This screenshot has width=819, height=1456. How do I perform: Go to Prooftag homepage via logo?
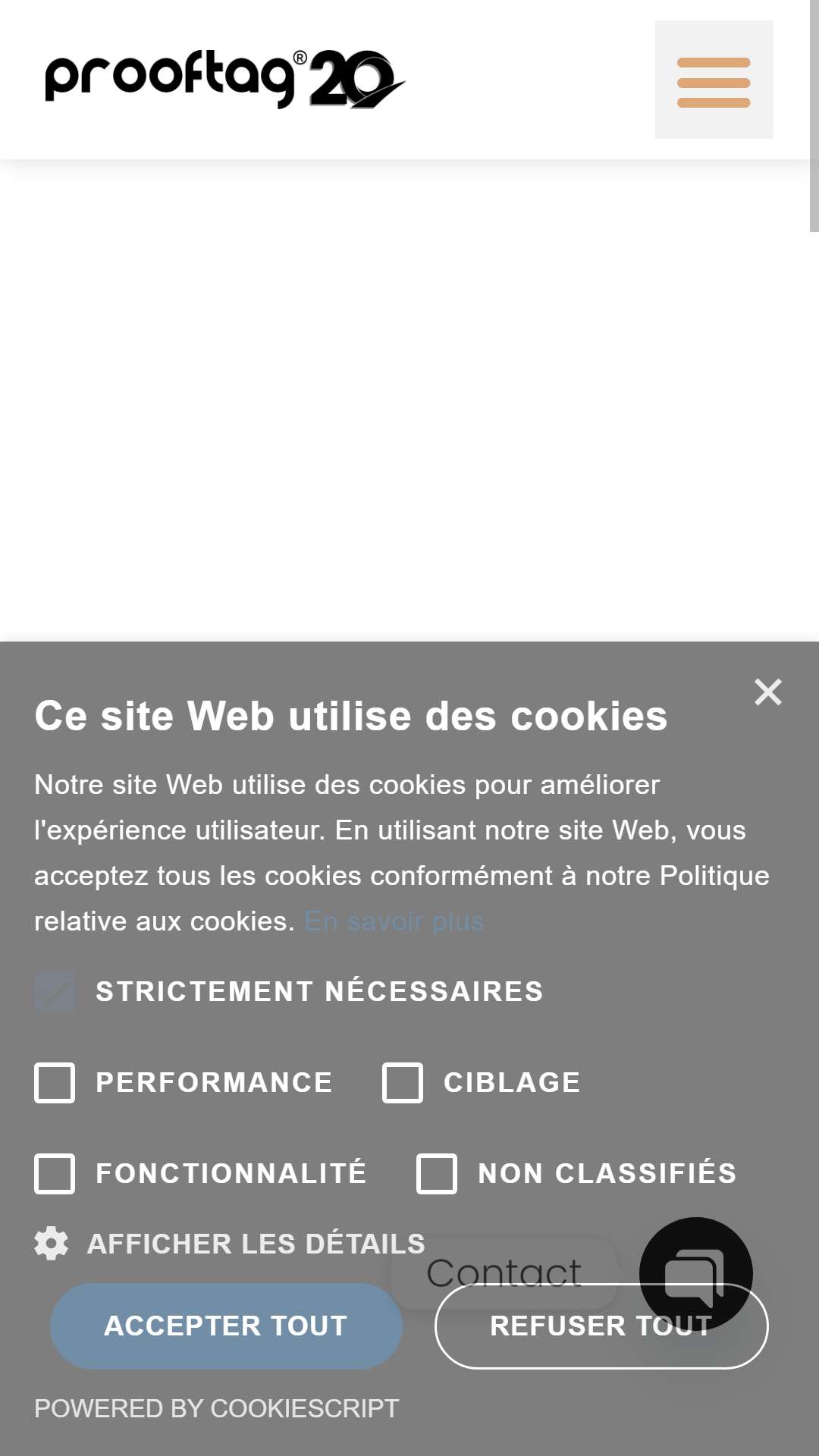pos(224,80)
